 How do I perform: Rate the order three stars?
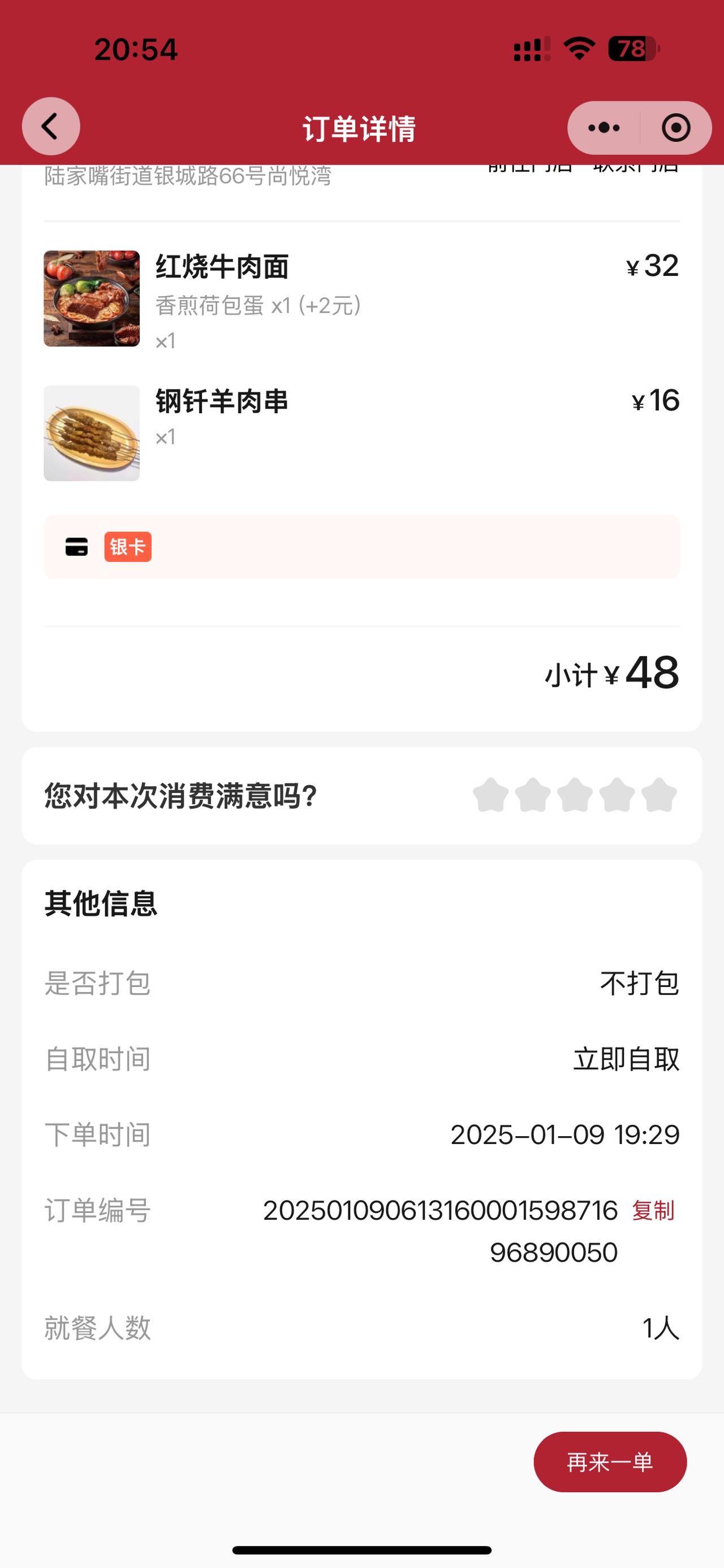[575, 795]
